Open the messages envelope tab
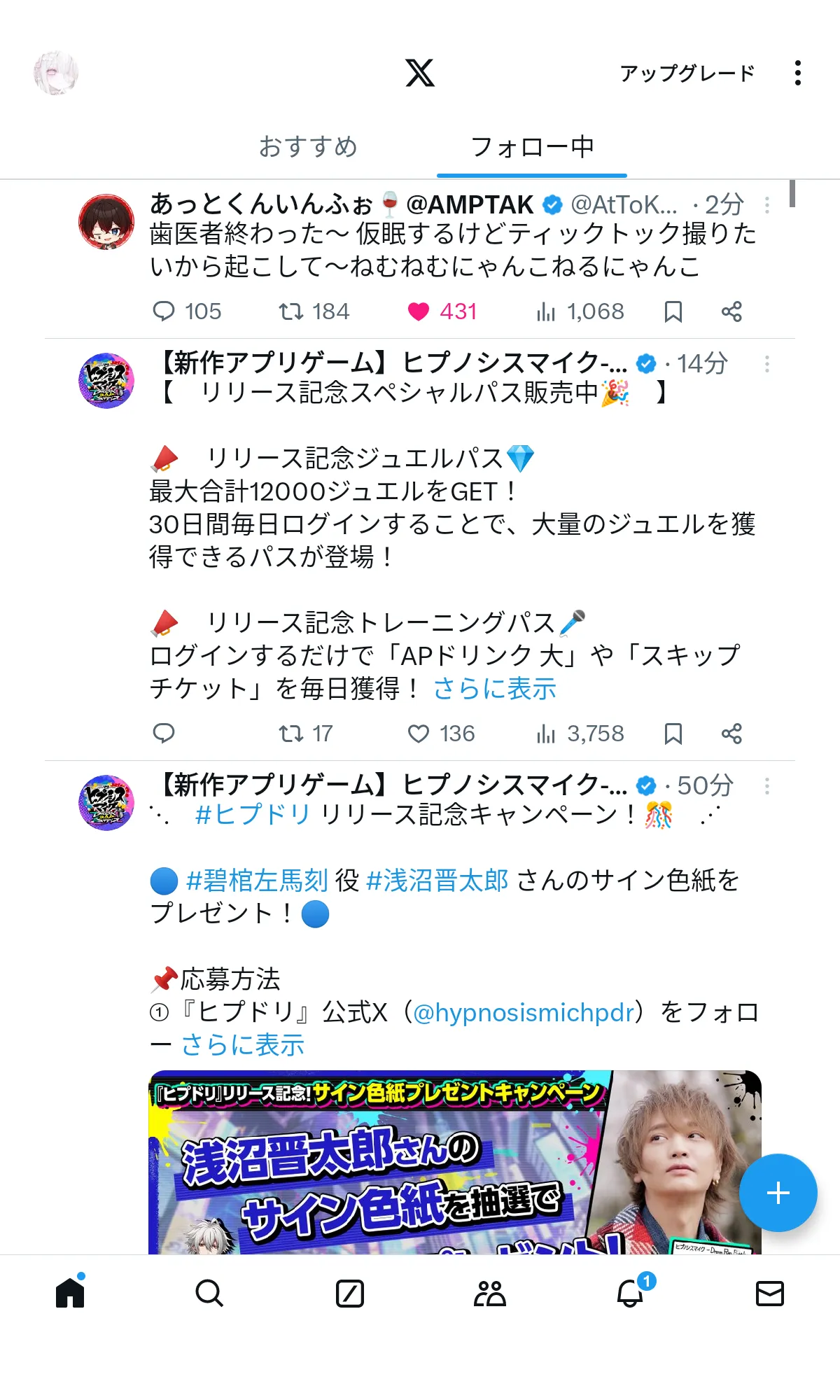The image size is (840, 1400). tap(770, 1294)
